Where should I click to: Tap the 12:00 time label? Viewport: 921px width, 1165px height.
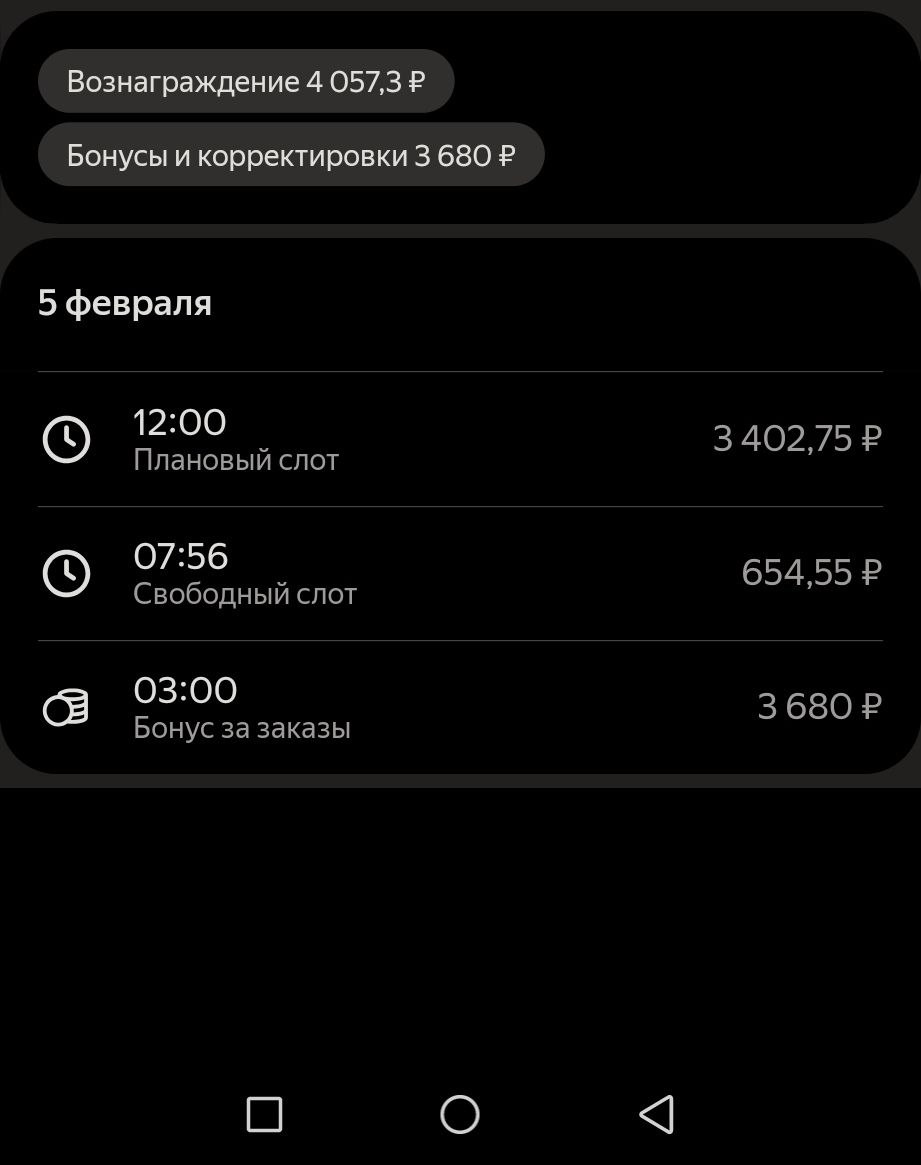click(x=180, y=421)
